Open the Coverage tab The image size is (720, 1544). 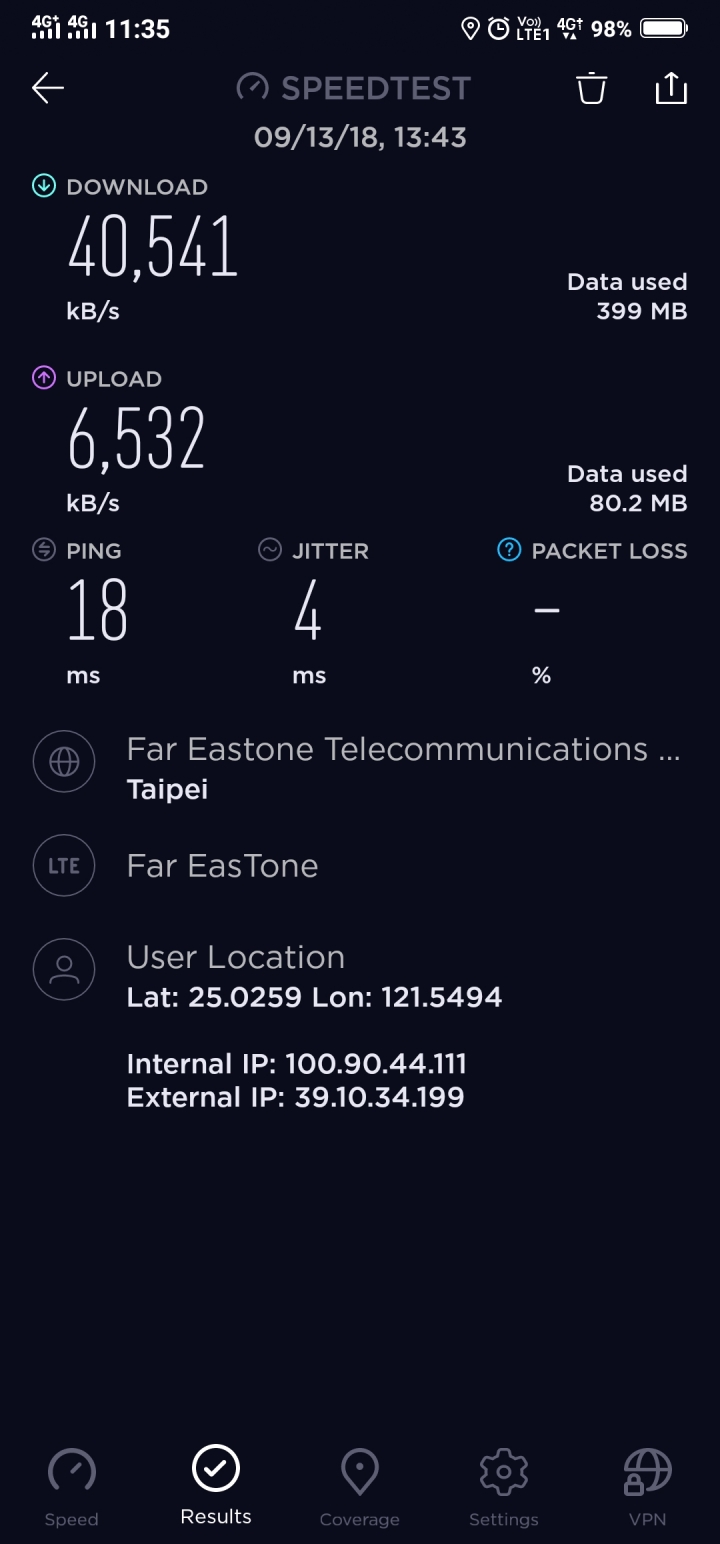[x=360, y=1488]
